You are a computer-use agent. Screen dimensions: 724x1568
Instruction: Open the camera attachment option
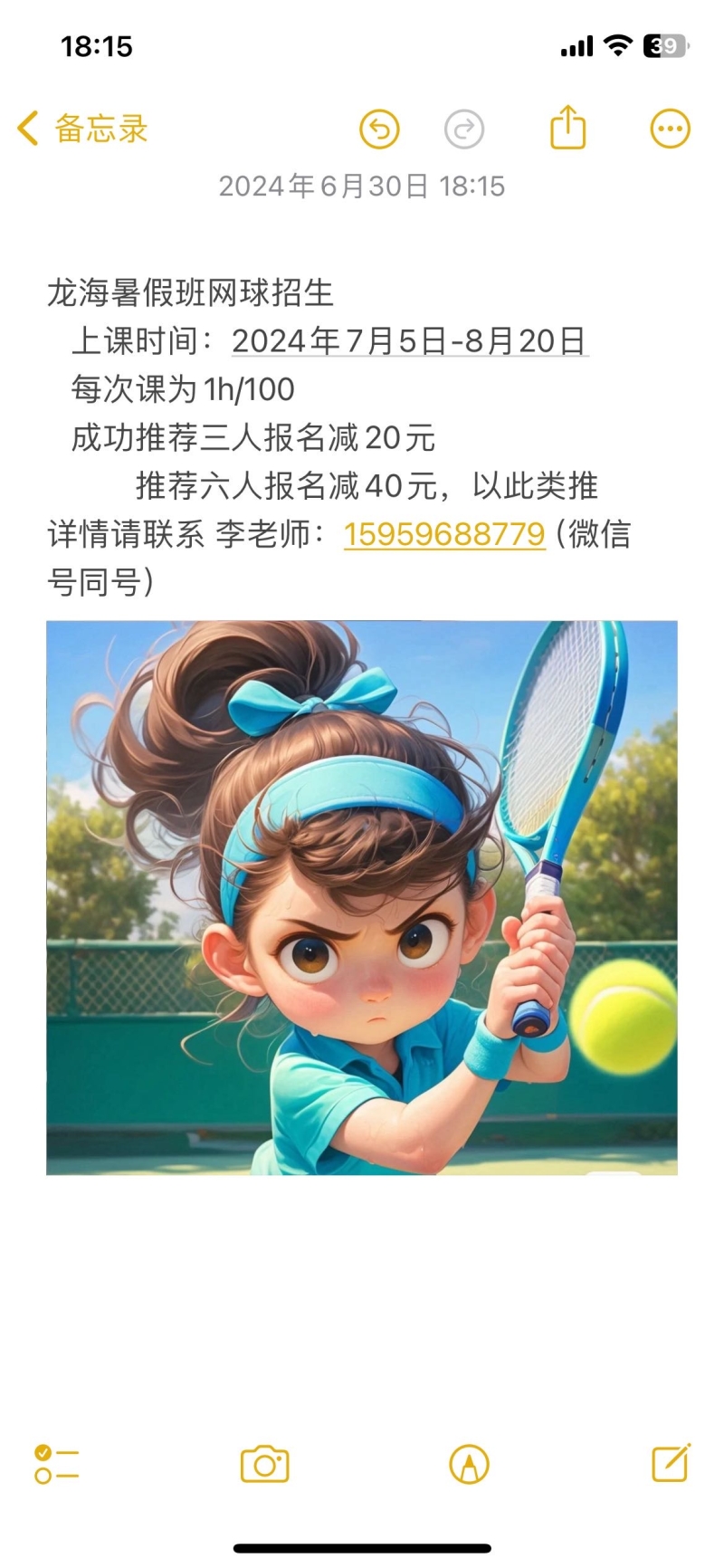[264, 1464]
